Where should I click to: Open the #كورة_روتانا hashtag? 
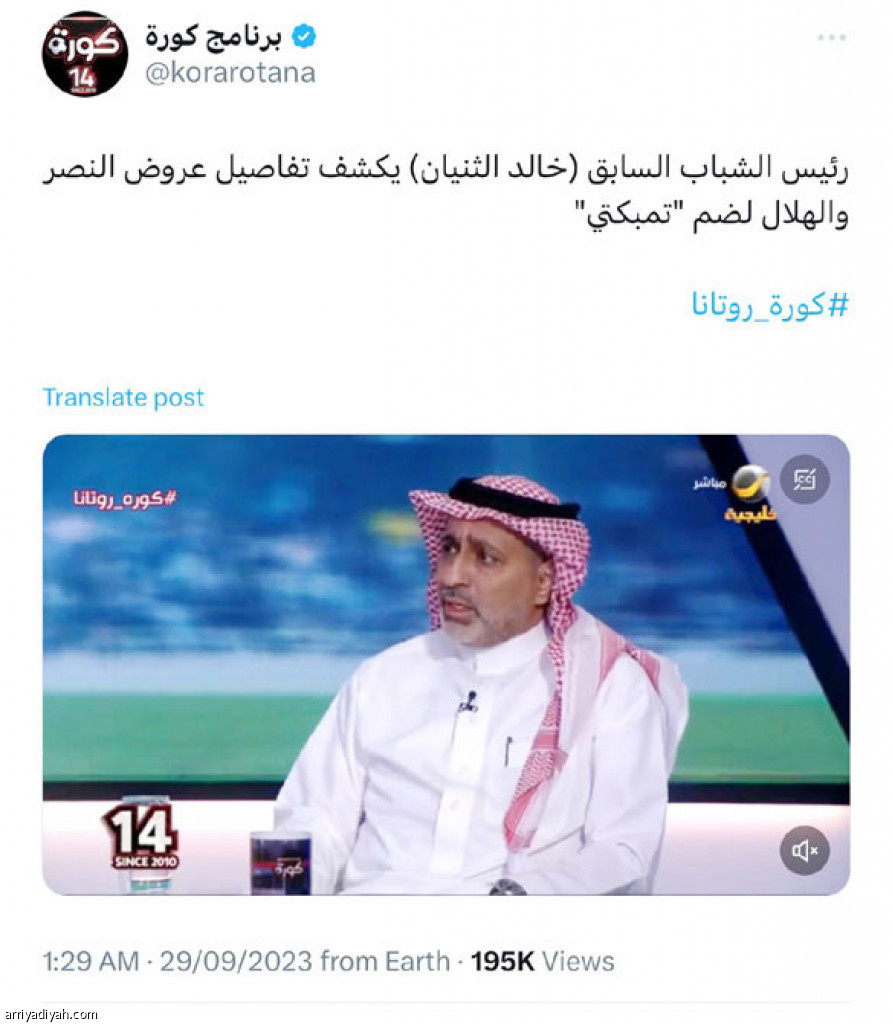(x=769, y=305)
